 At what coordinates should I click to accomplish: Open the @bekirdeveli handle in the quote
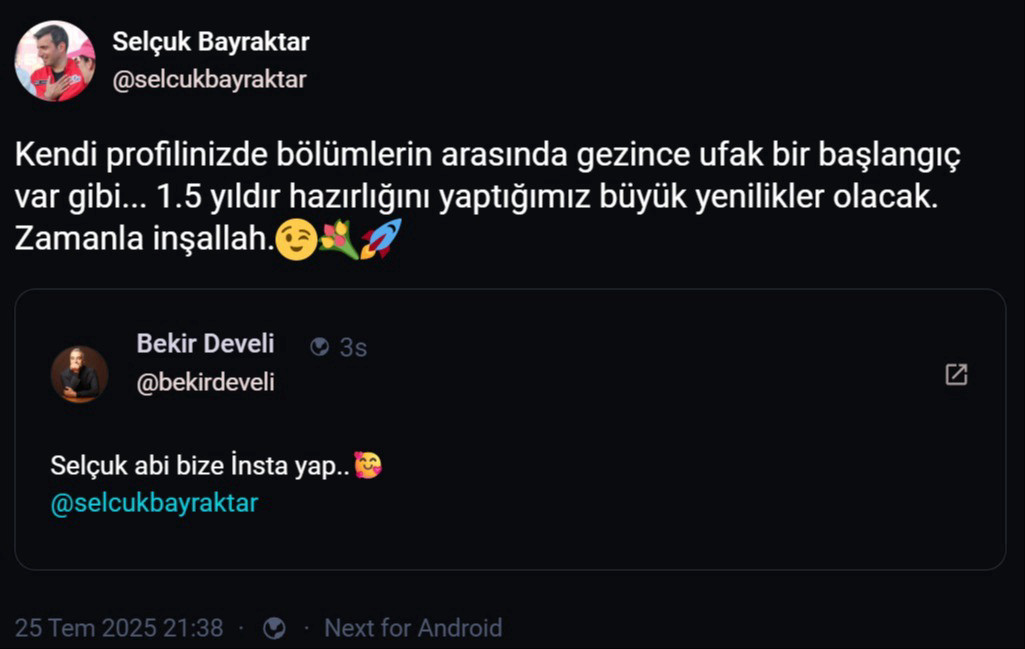[205, 382]
